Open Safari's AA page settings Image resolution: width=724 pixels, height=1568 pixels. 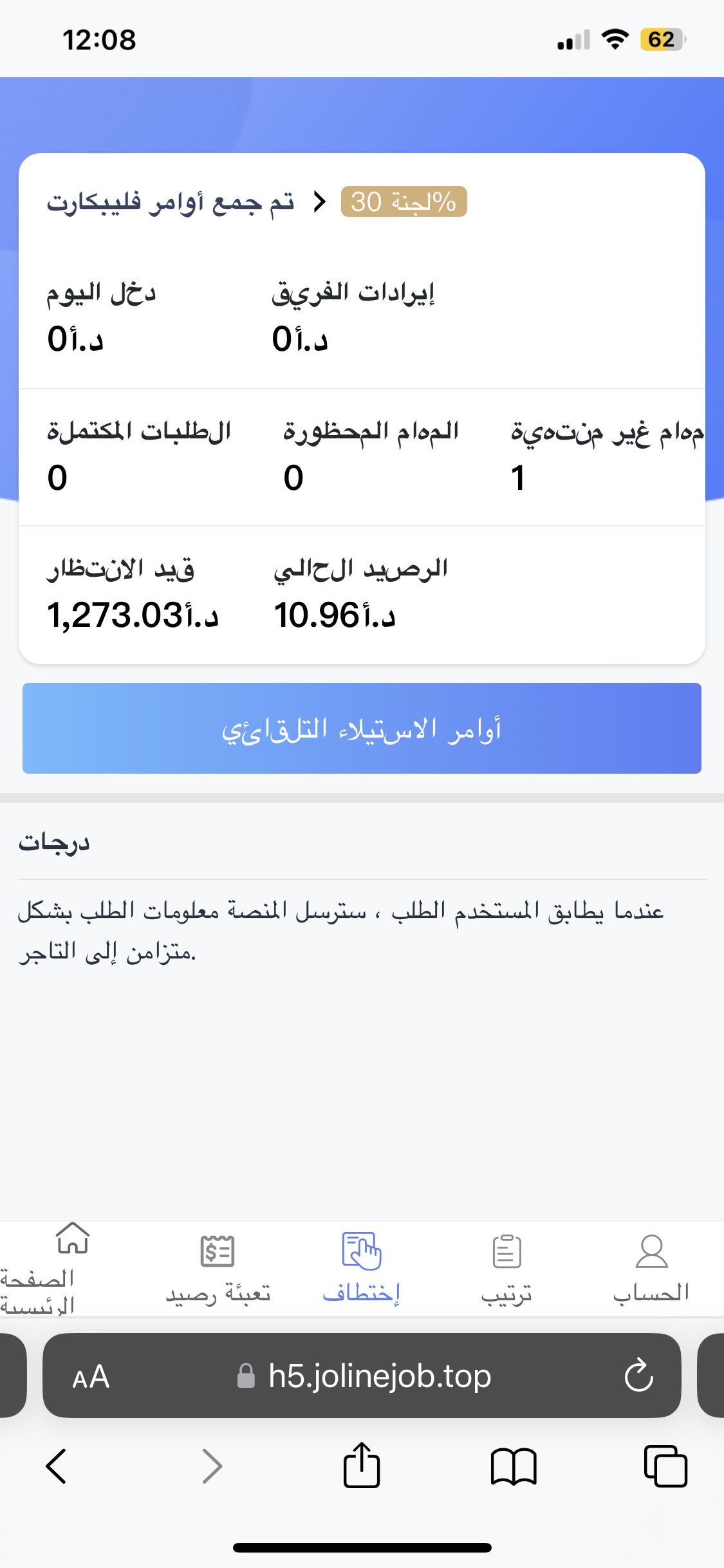tap(91, 1377)
